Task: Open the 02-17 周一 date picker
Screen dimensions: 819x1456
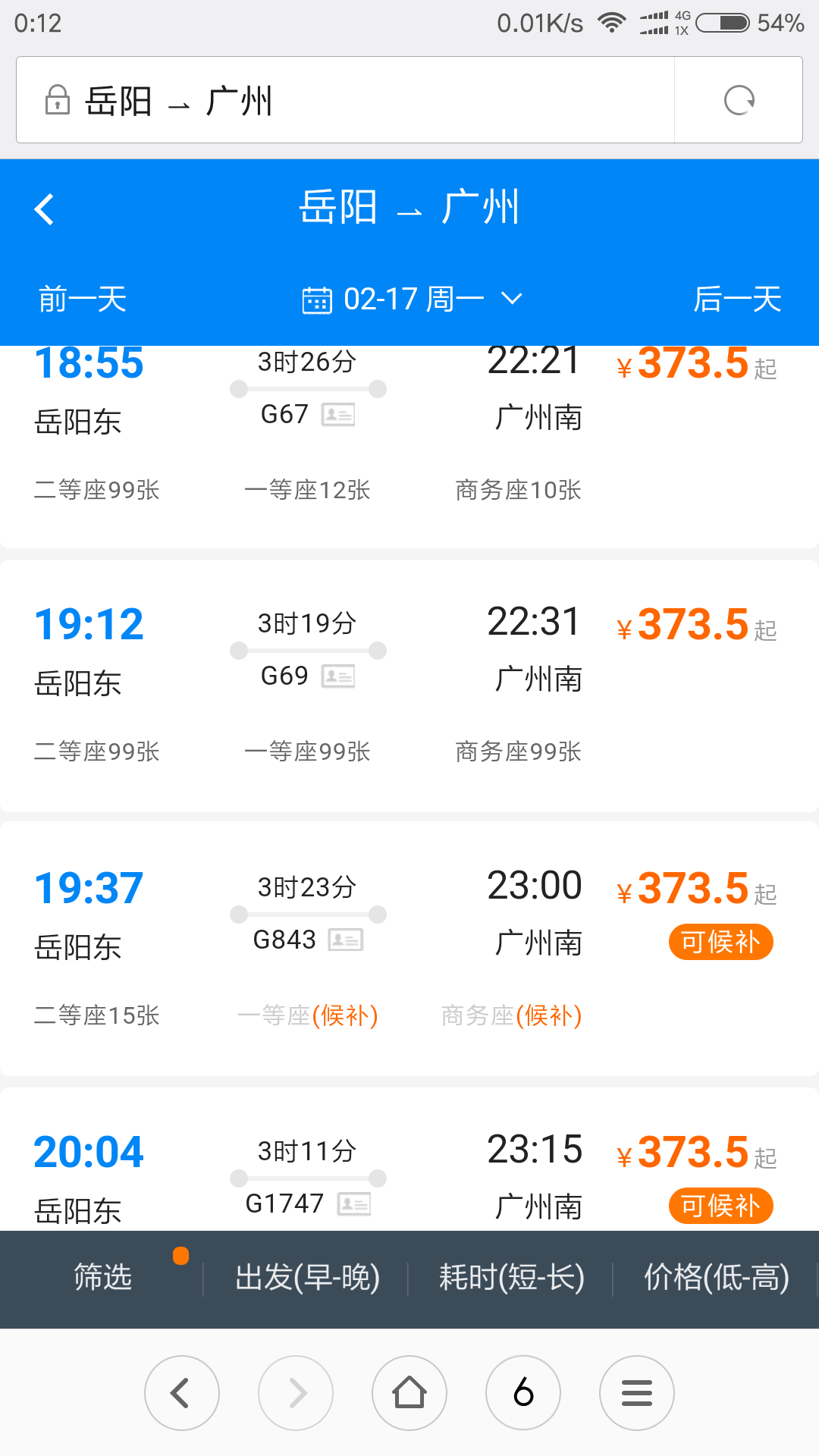Action: point(413,299)
